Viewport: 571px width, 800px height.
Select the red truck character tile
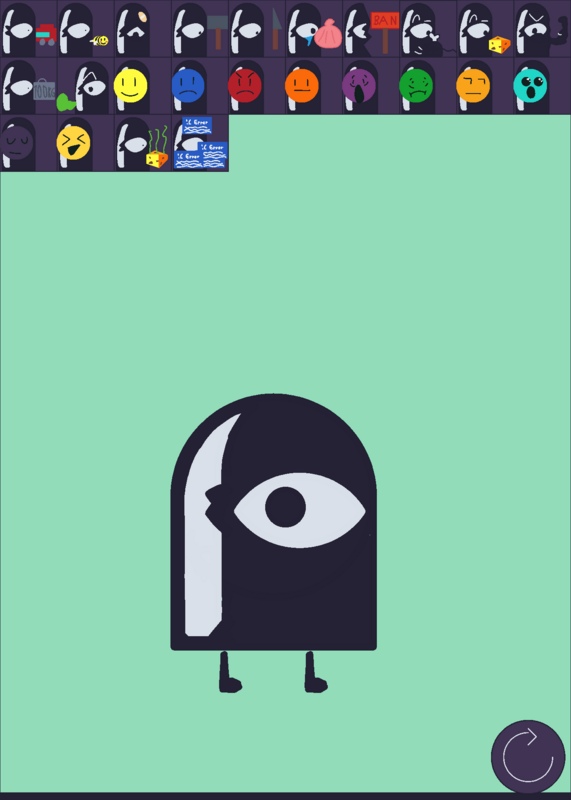pos(29,29)
